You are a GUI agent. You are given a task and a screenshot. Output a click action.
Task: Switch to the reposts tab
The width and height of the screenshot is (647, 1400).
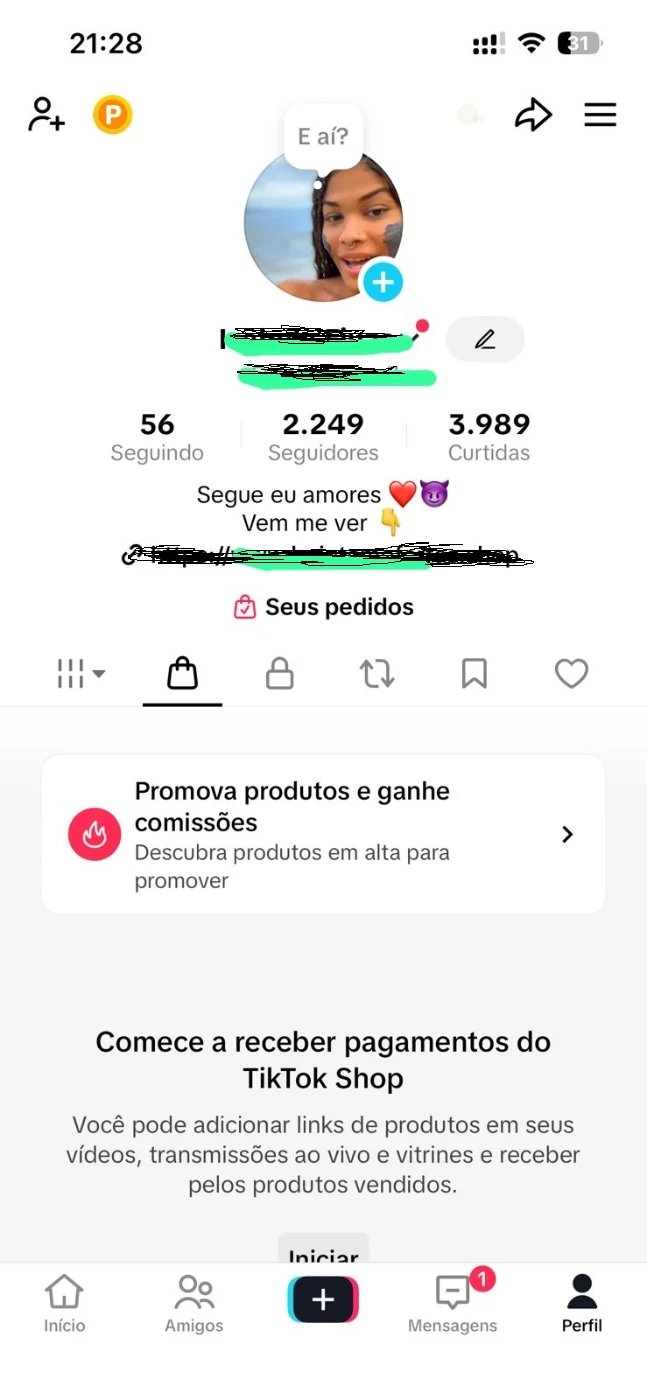click(x=377, y=675)
